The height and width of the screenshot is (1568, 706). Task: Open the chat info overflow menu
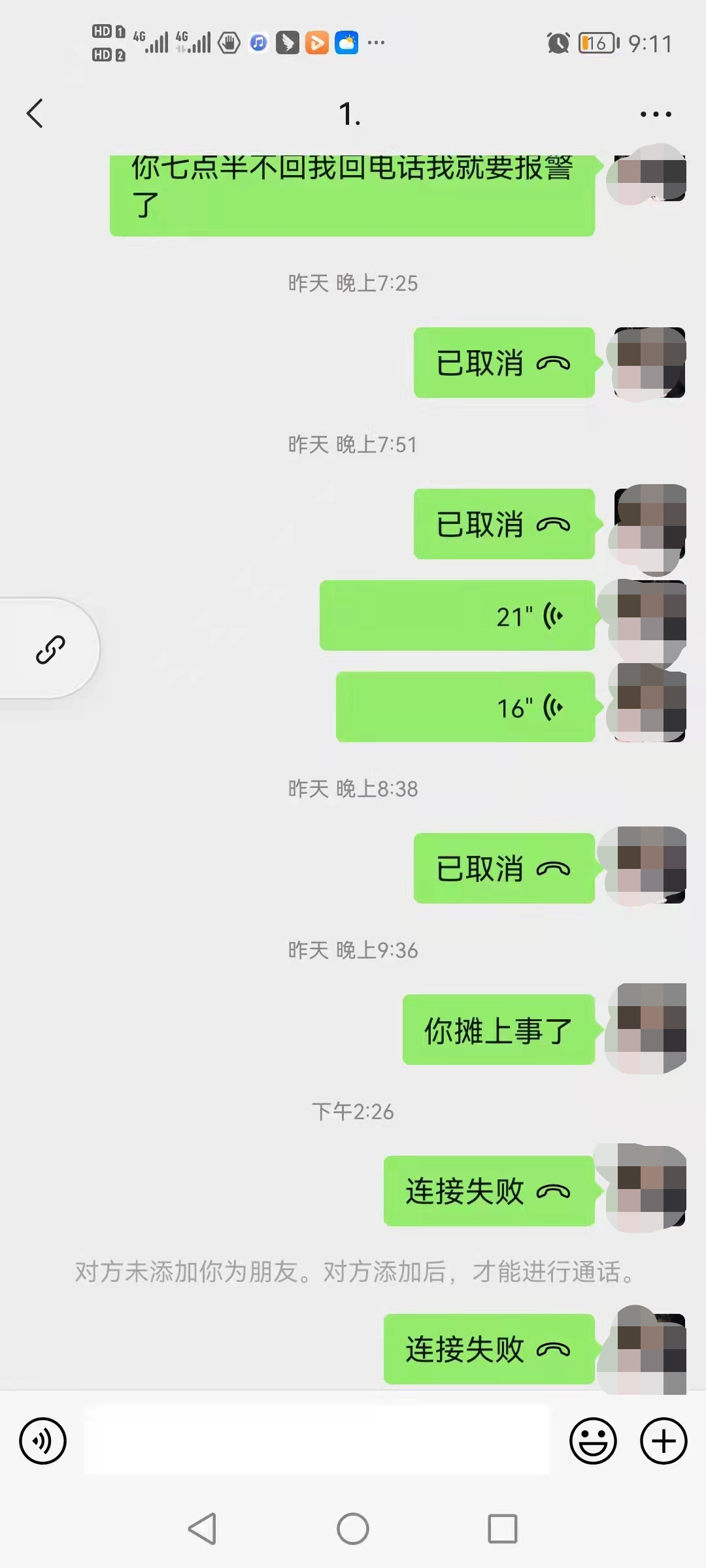[x=655, y=114]
